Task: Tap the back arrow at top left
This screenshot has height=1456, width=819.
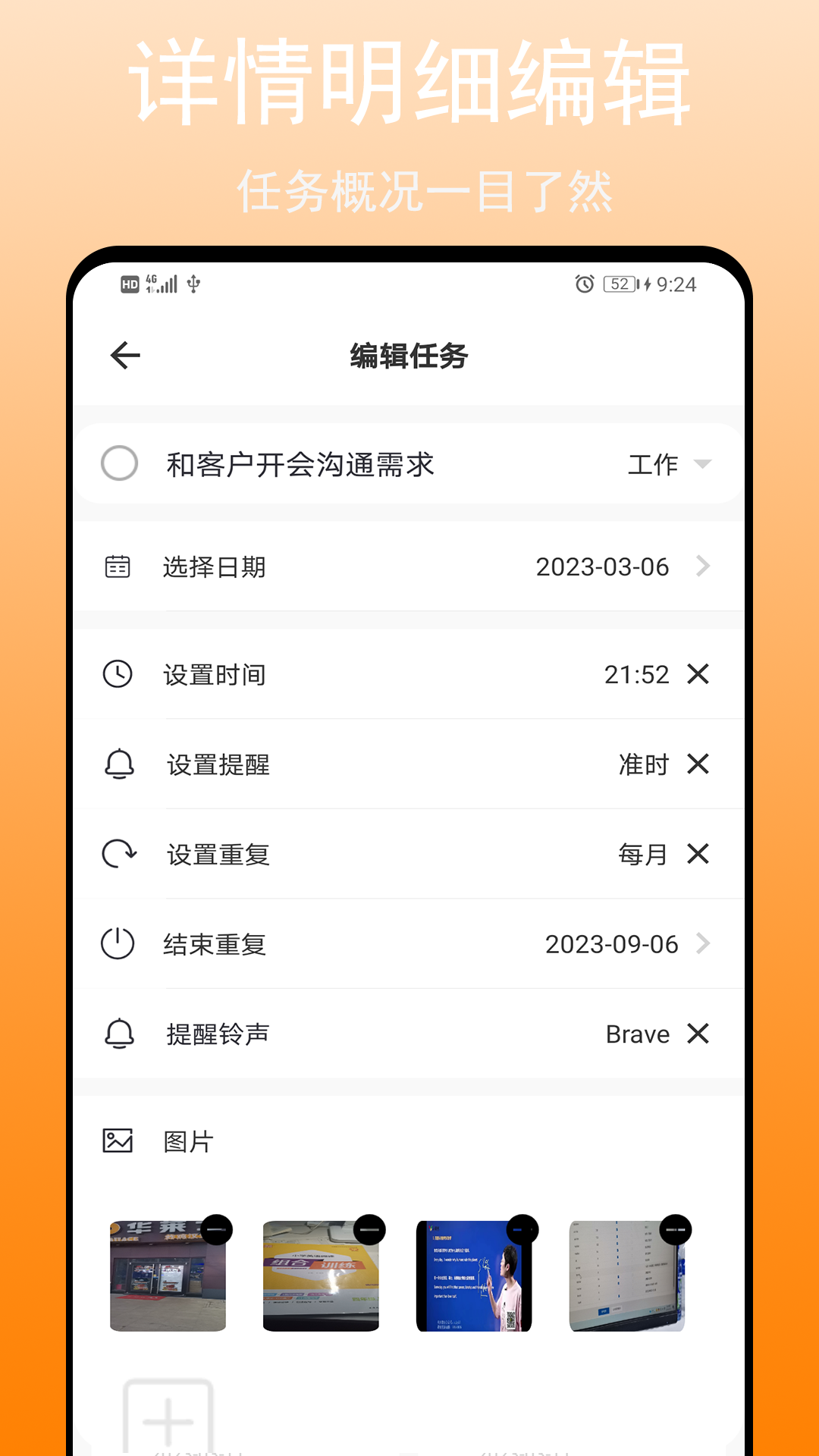Action: [124, 354]
